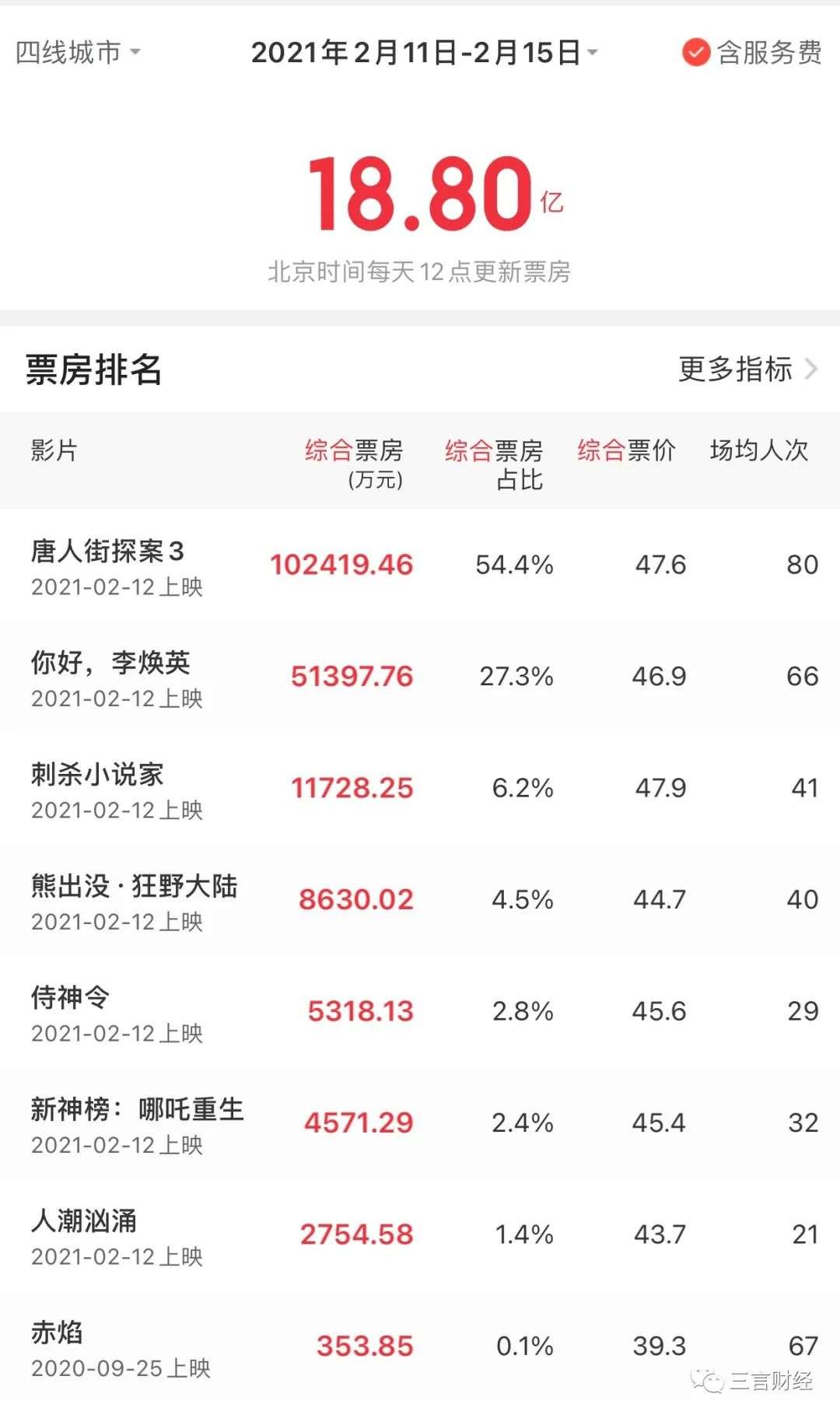Screen dimensions: 840x1418
Task: View 更多指标 for box office ranking
Action: coord(747,369)
